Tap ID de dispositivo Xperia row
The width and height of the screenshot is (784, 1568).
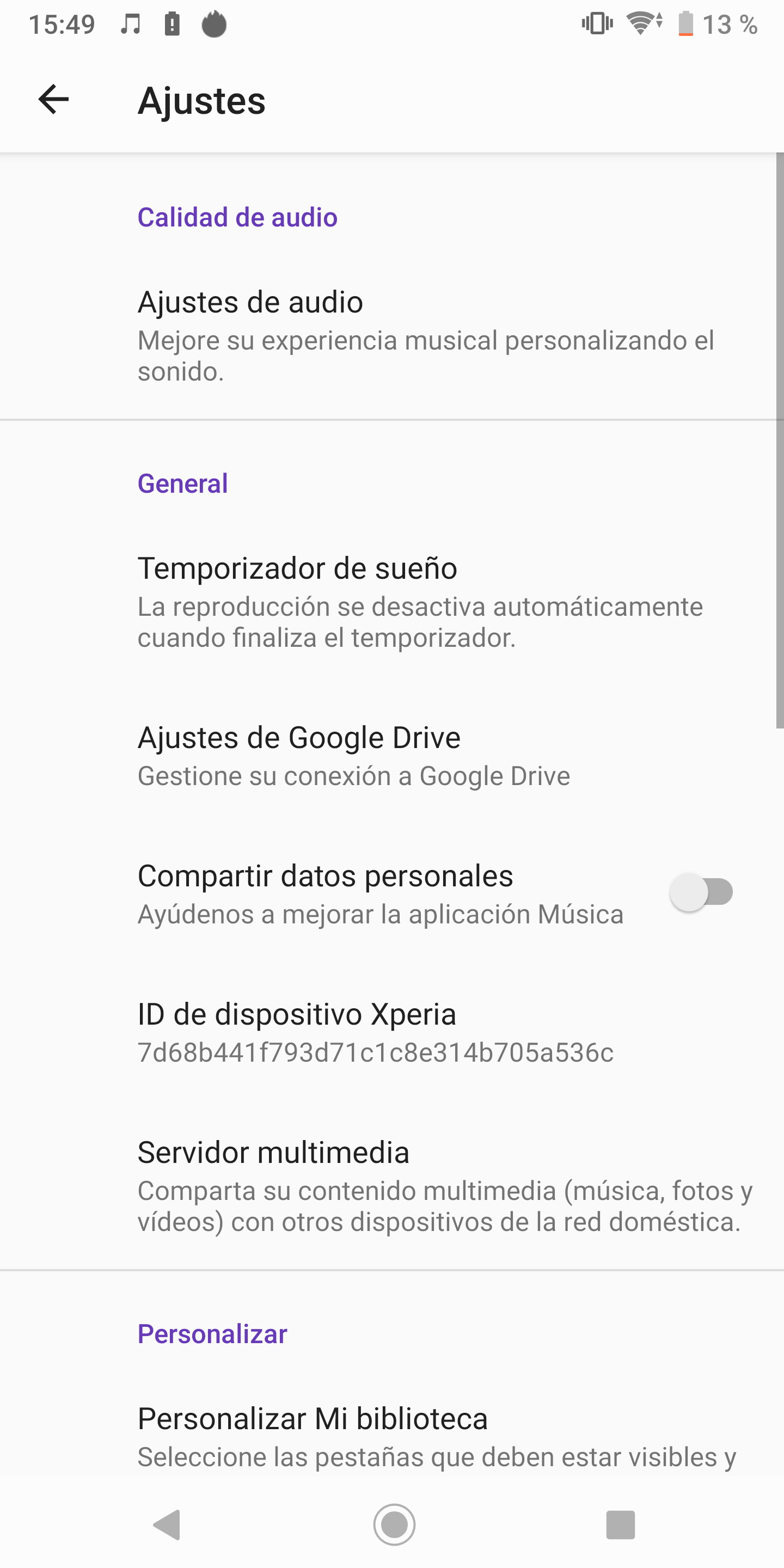pos(392,1032)
